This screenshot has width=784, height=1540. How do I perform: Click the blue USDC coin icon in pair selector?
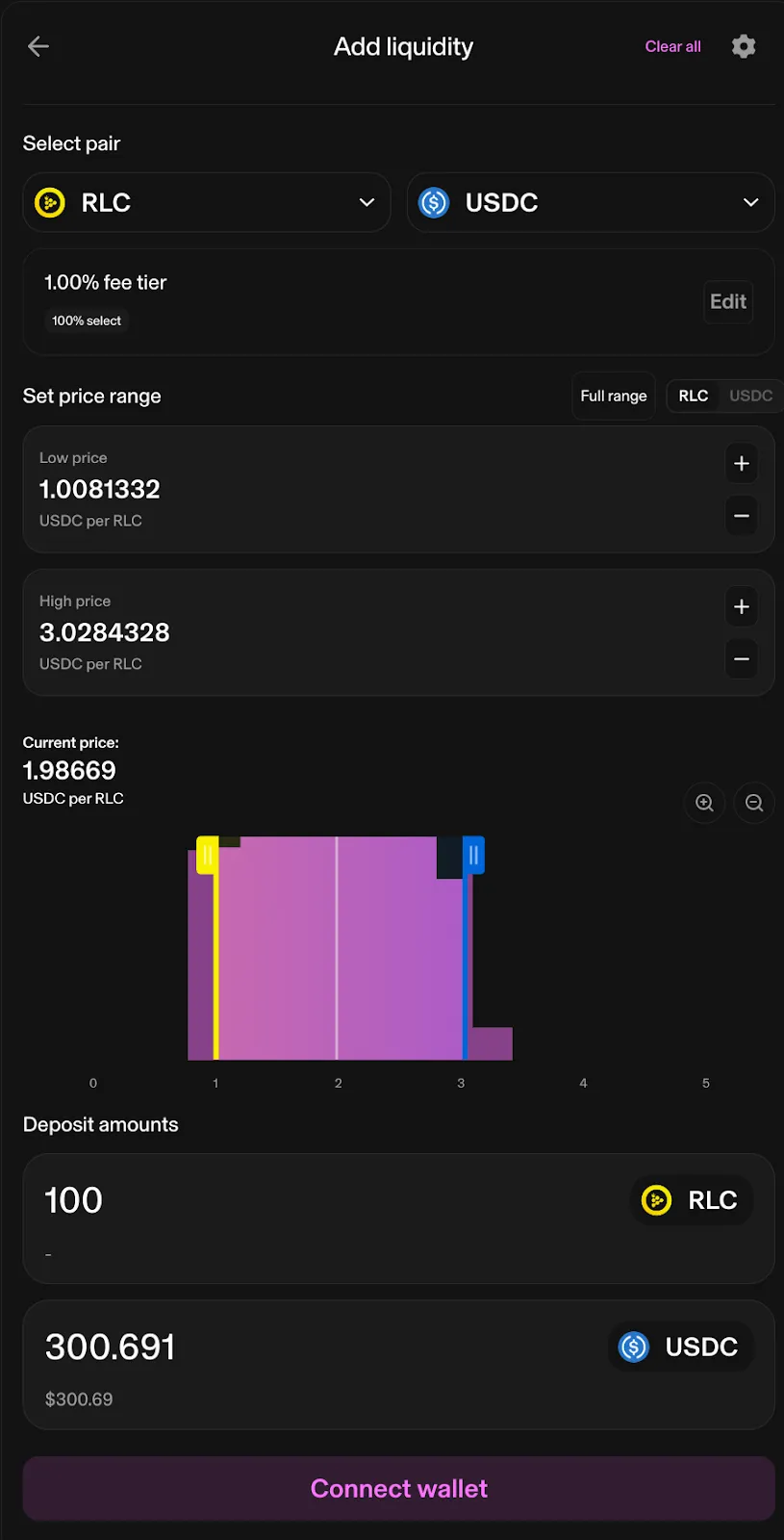[x=434, y=202]
